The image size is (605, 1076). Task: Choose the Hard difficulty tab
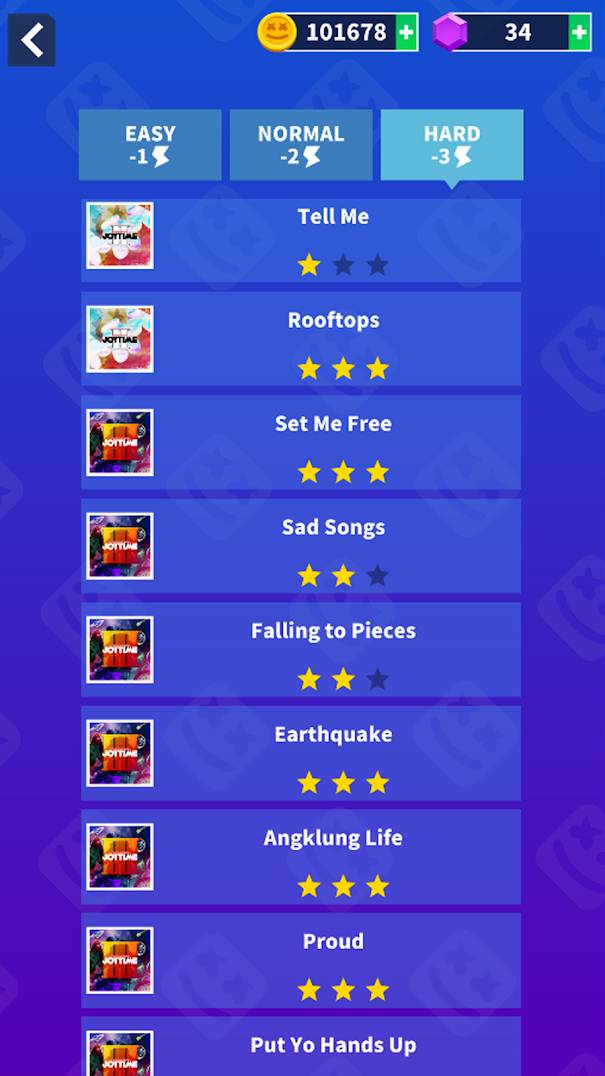click(452, 145)
